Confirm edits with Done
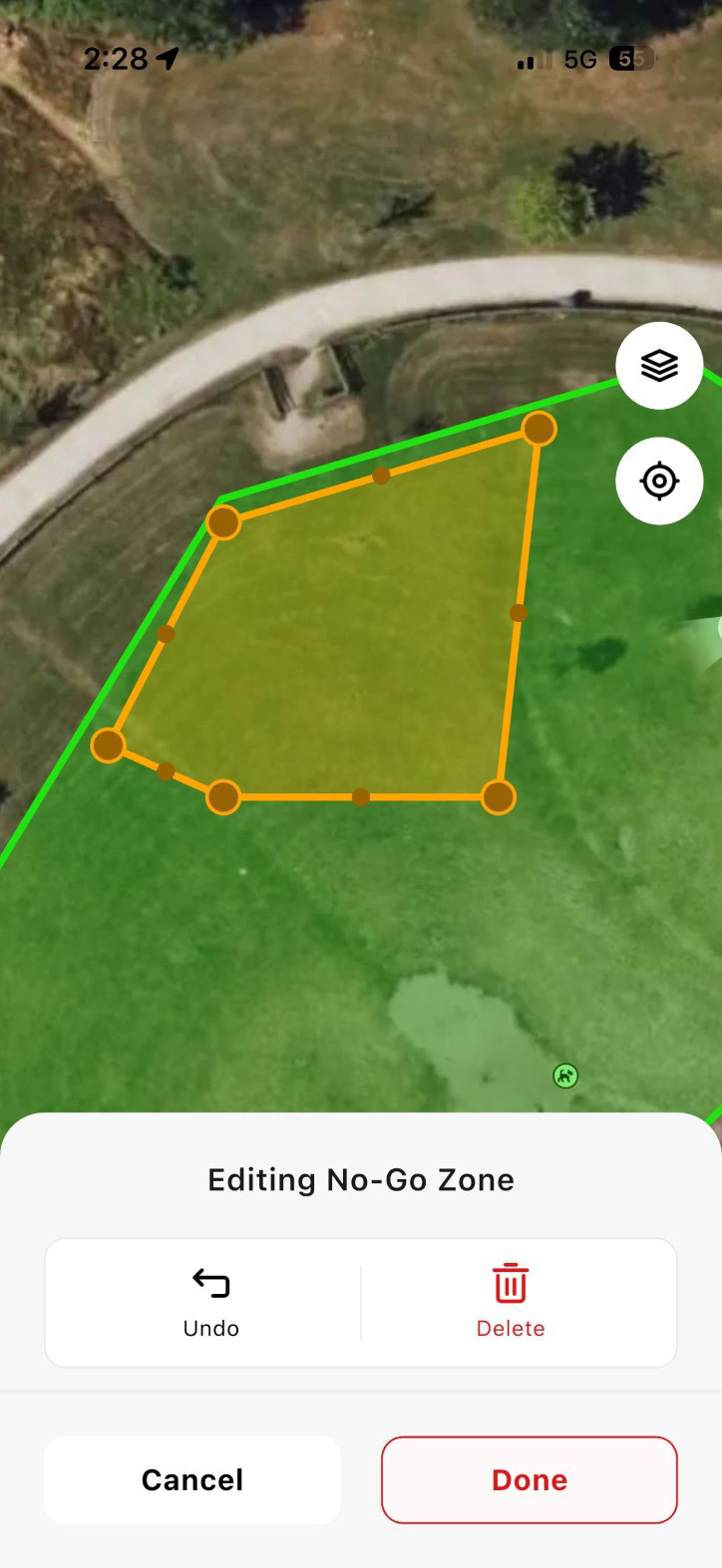The image size is (722, 1568). 530,1480
